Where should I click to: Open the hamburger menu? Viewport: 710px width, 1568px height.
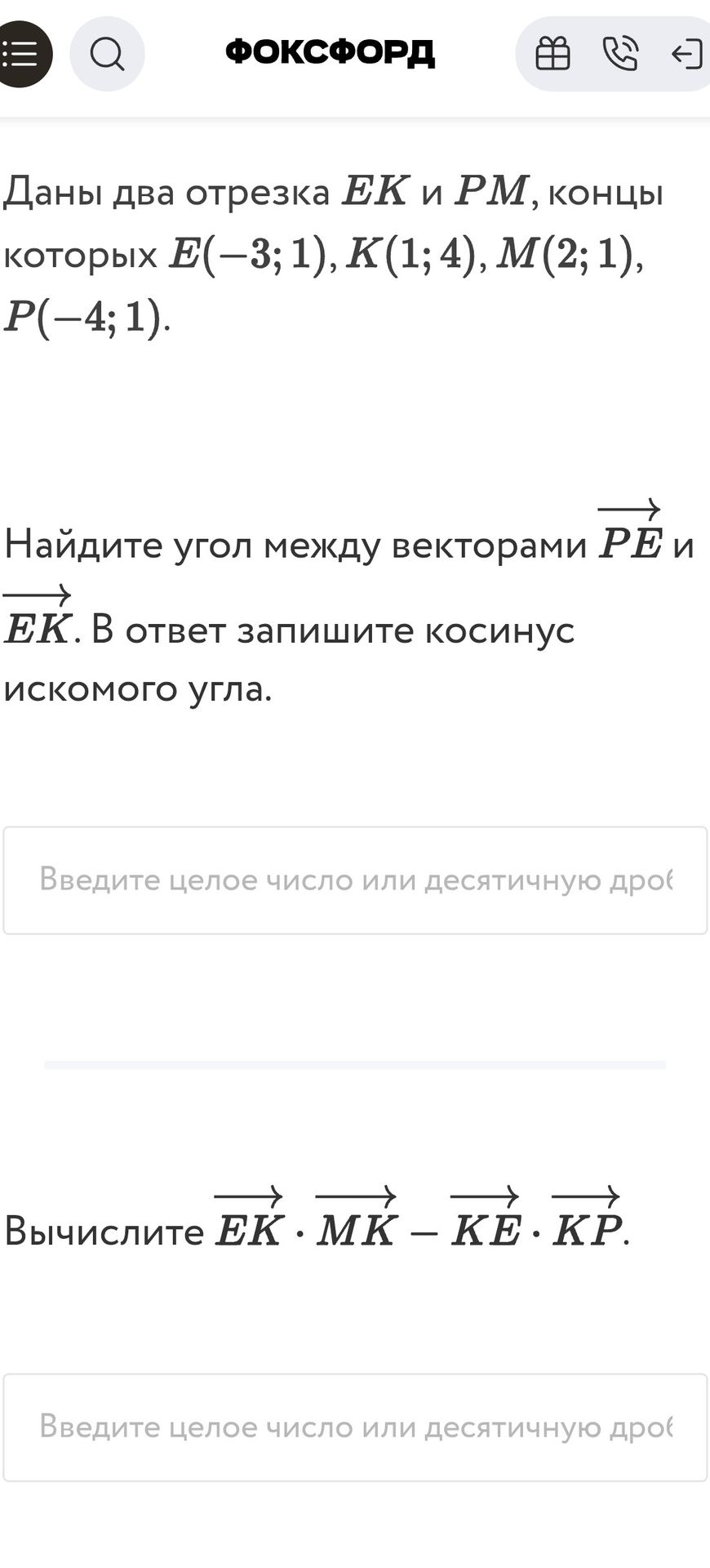(x=20, y=55)
